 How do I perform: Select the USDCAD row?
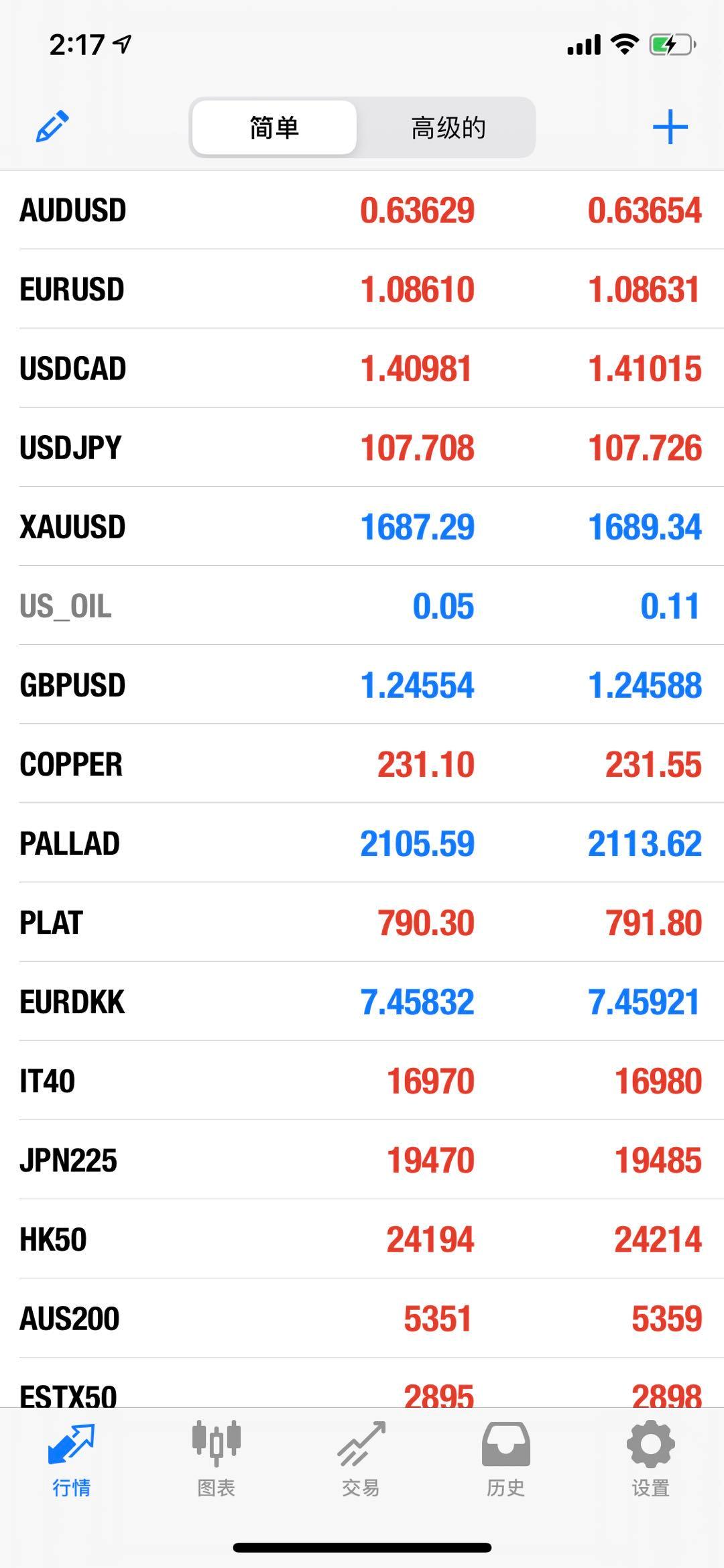pyautogui.click(x=362, y=369)
